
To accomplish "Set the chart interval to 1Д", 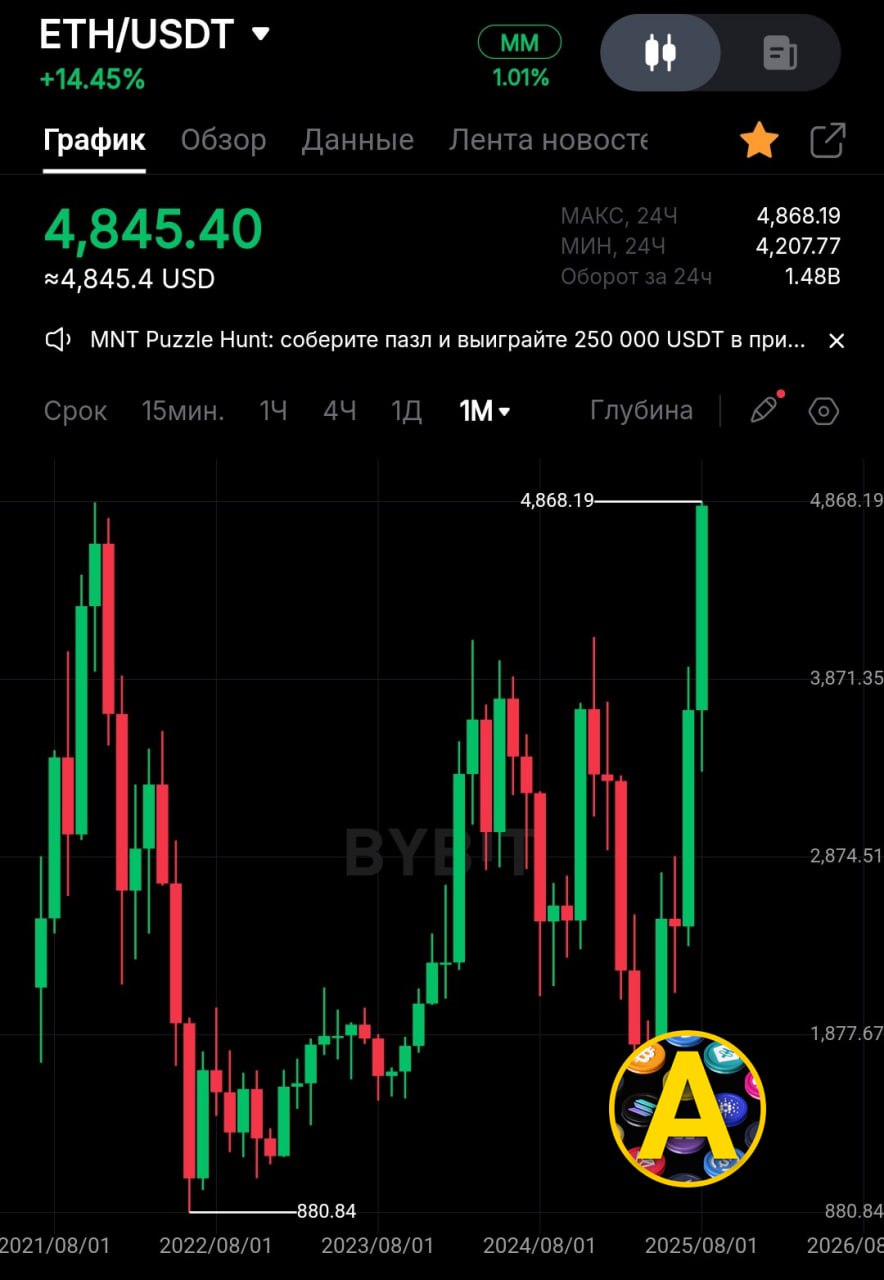I will tap(406, 411).
